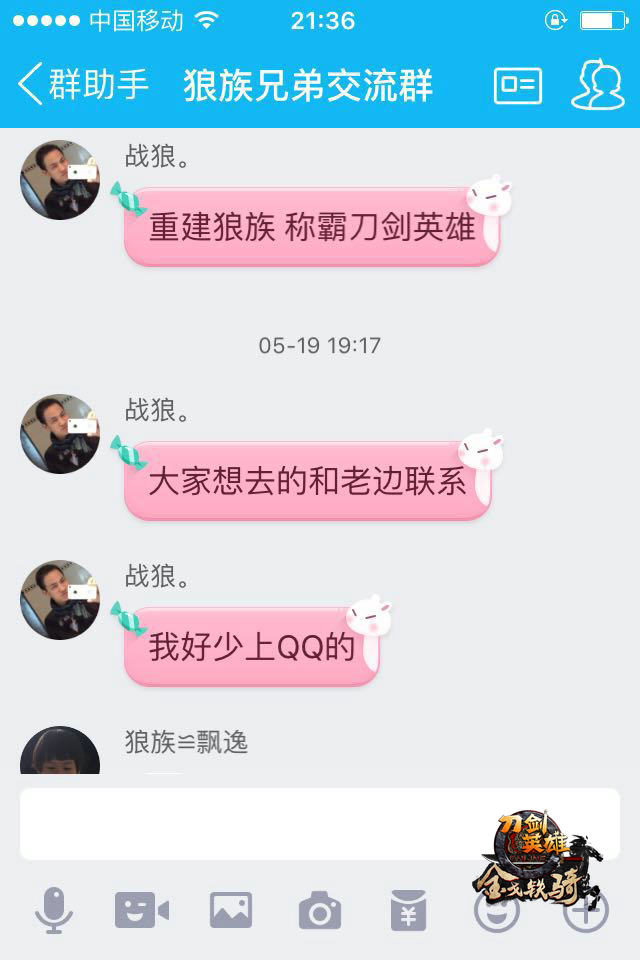
Task: Open the photo gallery picker
Action: click(231, 910)
